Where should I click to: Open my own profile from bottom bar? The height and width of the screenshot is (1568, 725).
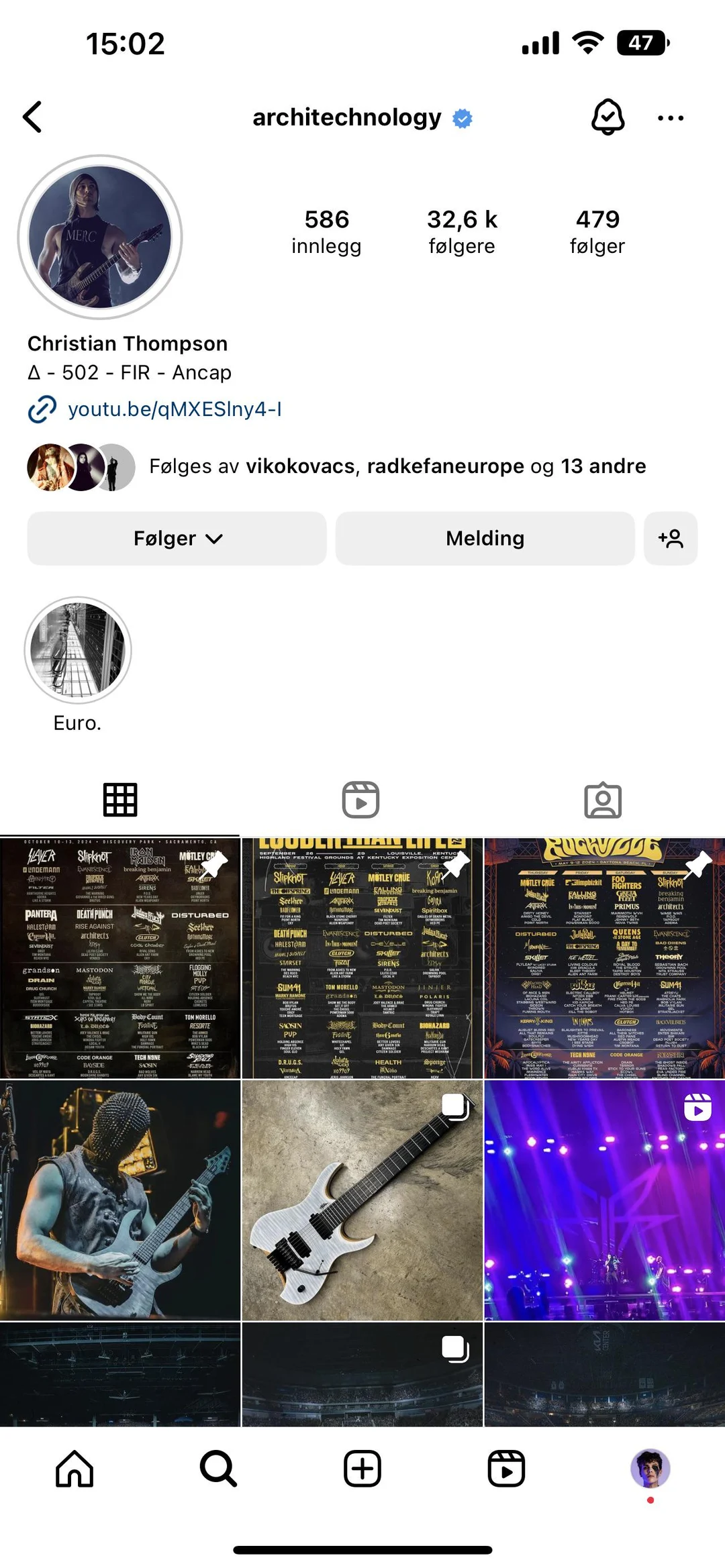[650, 1468]
